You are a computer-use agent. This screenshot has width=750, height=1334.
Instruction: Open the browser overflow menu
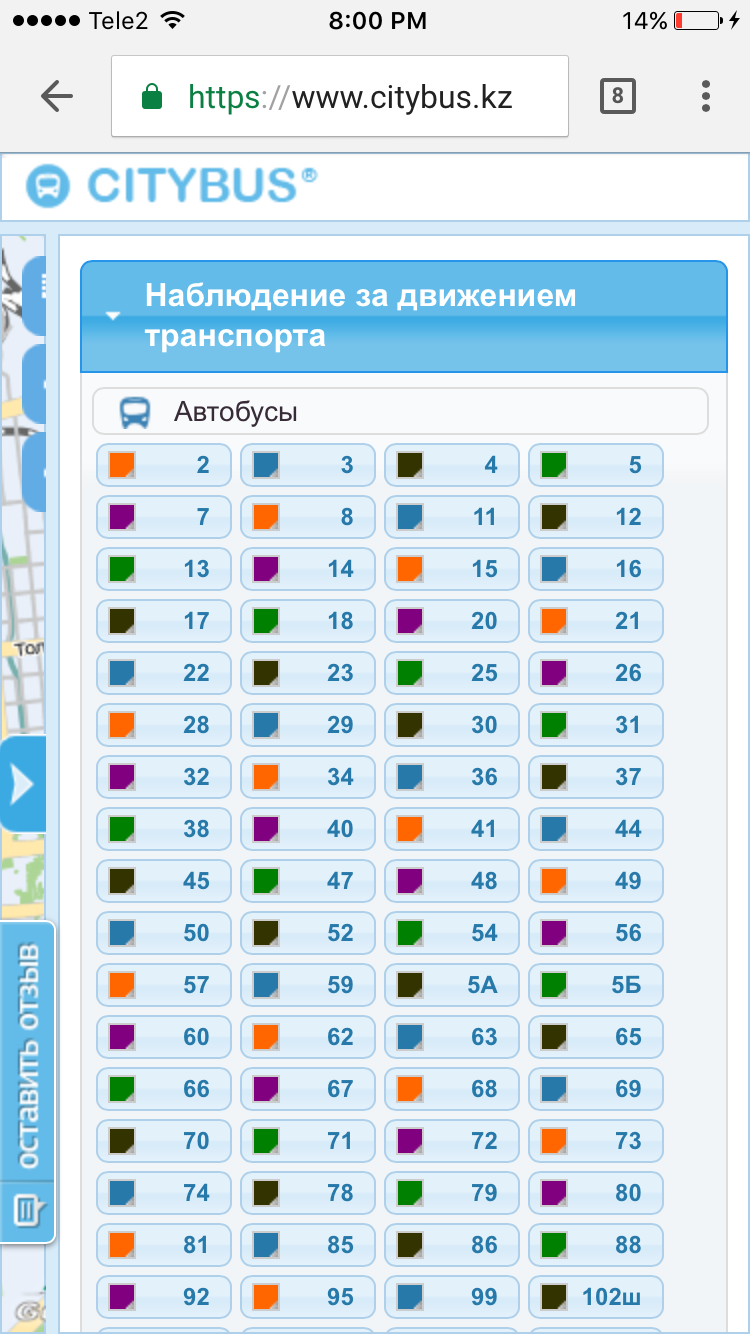click(x=706, y=96)
